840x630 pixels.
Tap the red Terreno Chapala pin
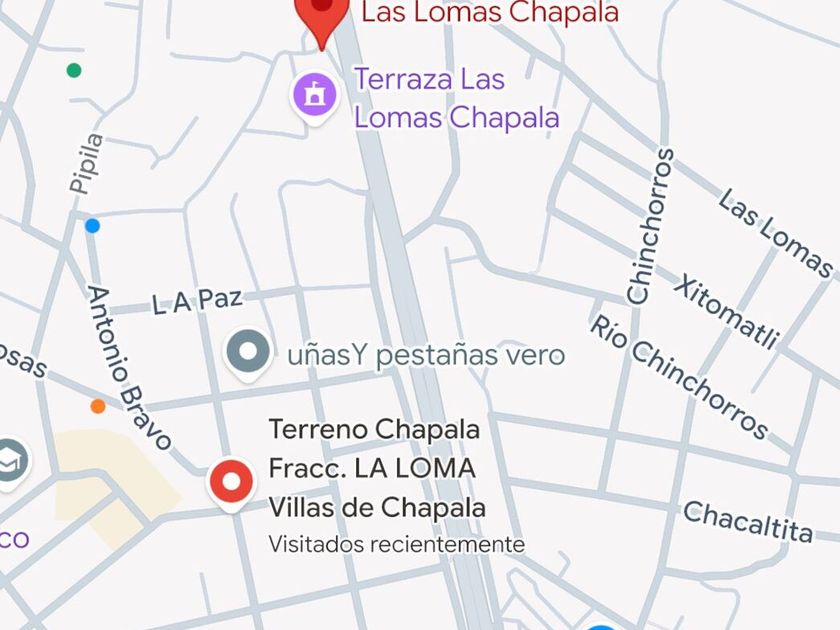coord(232,482)
